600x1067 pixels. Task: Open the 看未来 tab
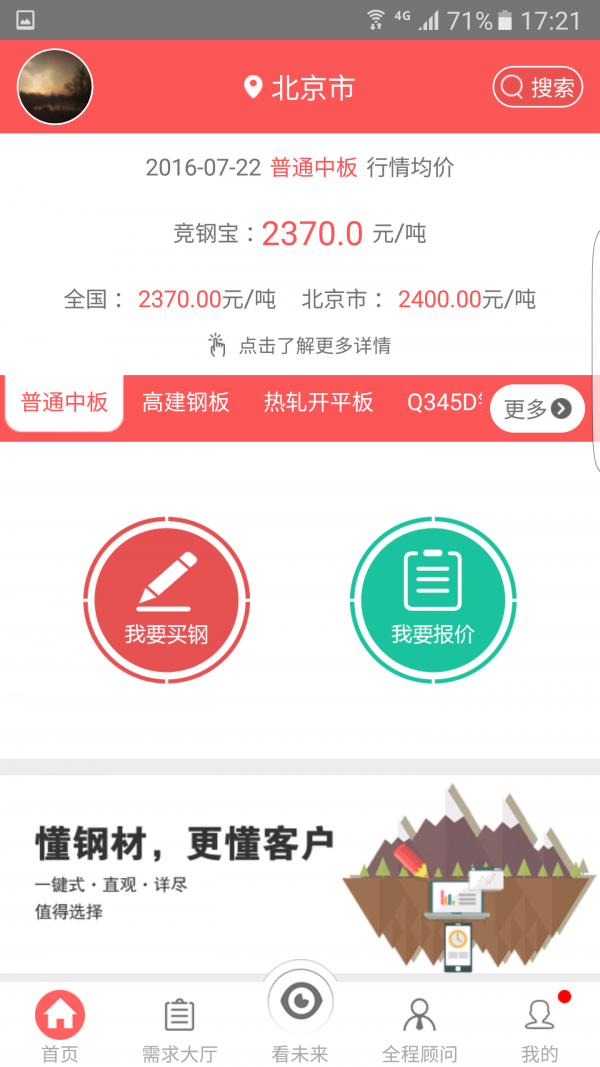tap(300, 1015)
